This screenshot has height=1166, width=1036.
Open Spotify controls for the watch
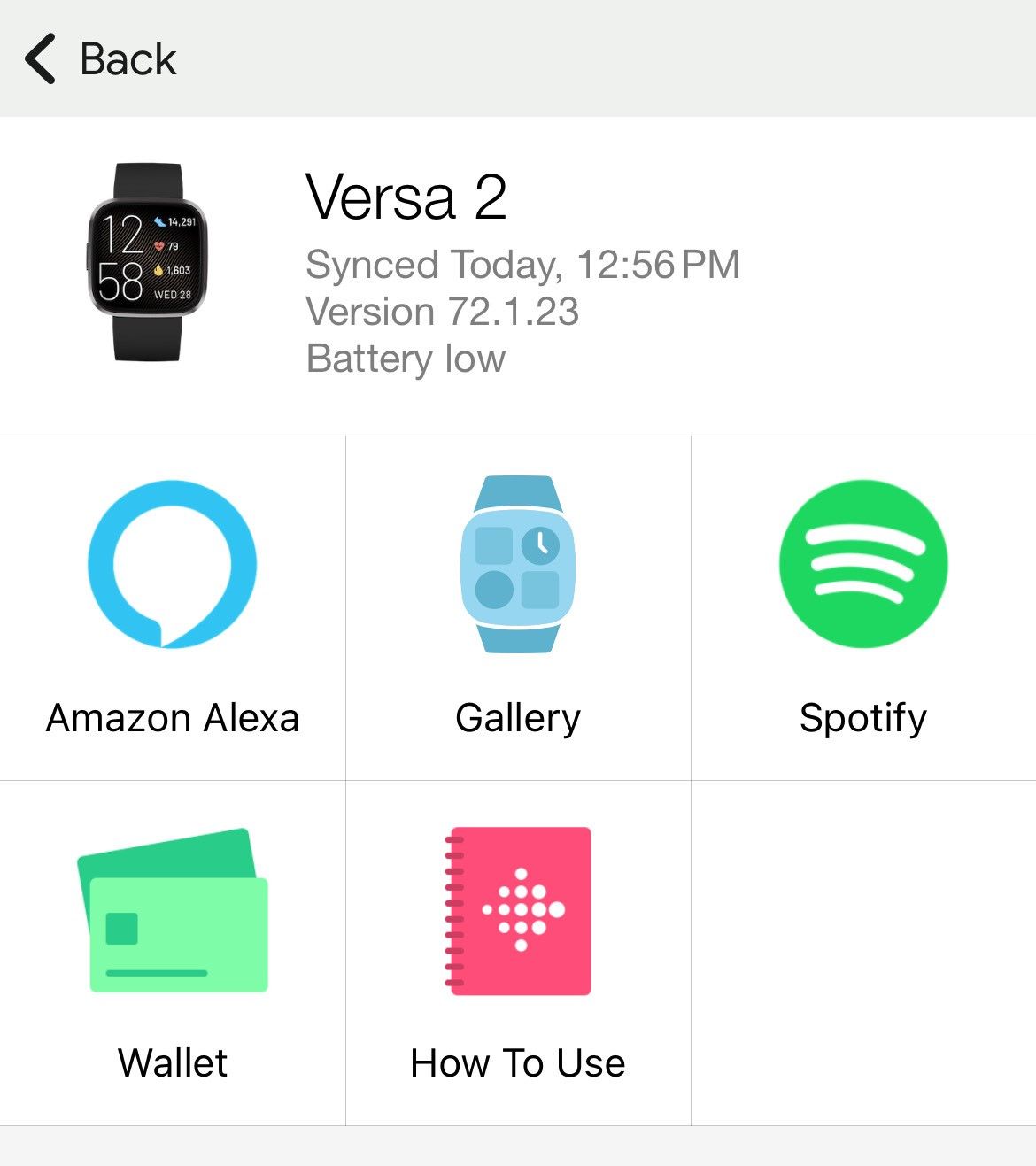pyautogui.click(x=862, y=605)
